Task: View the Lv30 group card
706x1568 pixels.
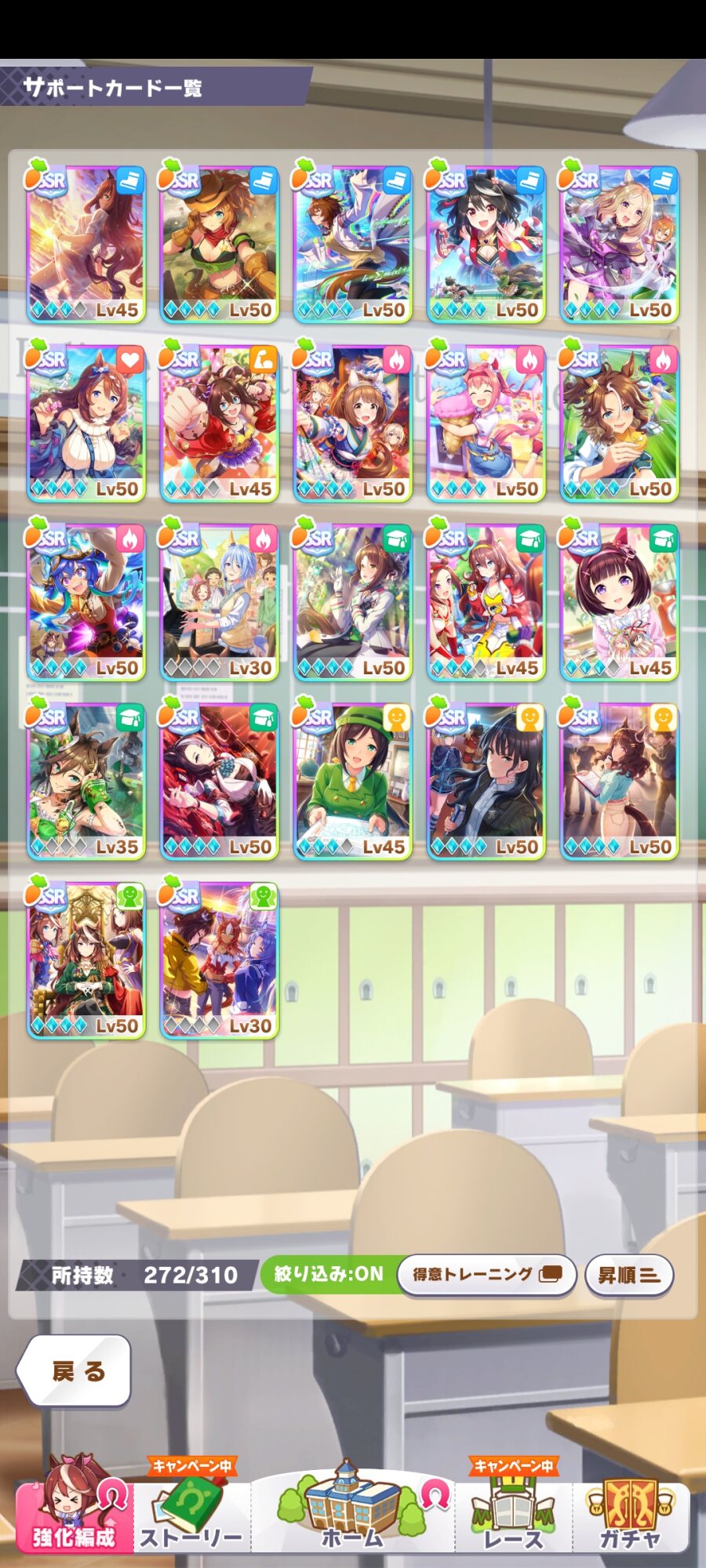Action: pos(219,958)
